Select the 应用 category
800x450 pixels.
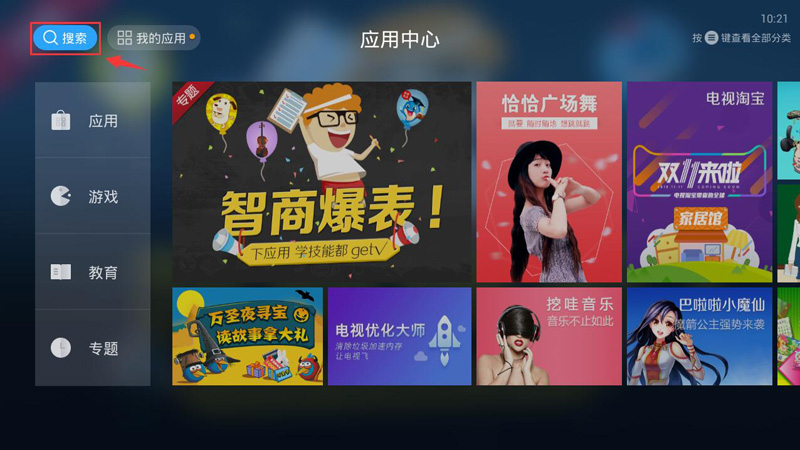92,121
